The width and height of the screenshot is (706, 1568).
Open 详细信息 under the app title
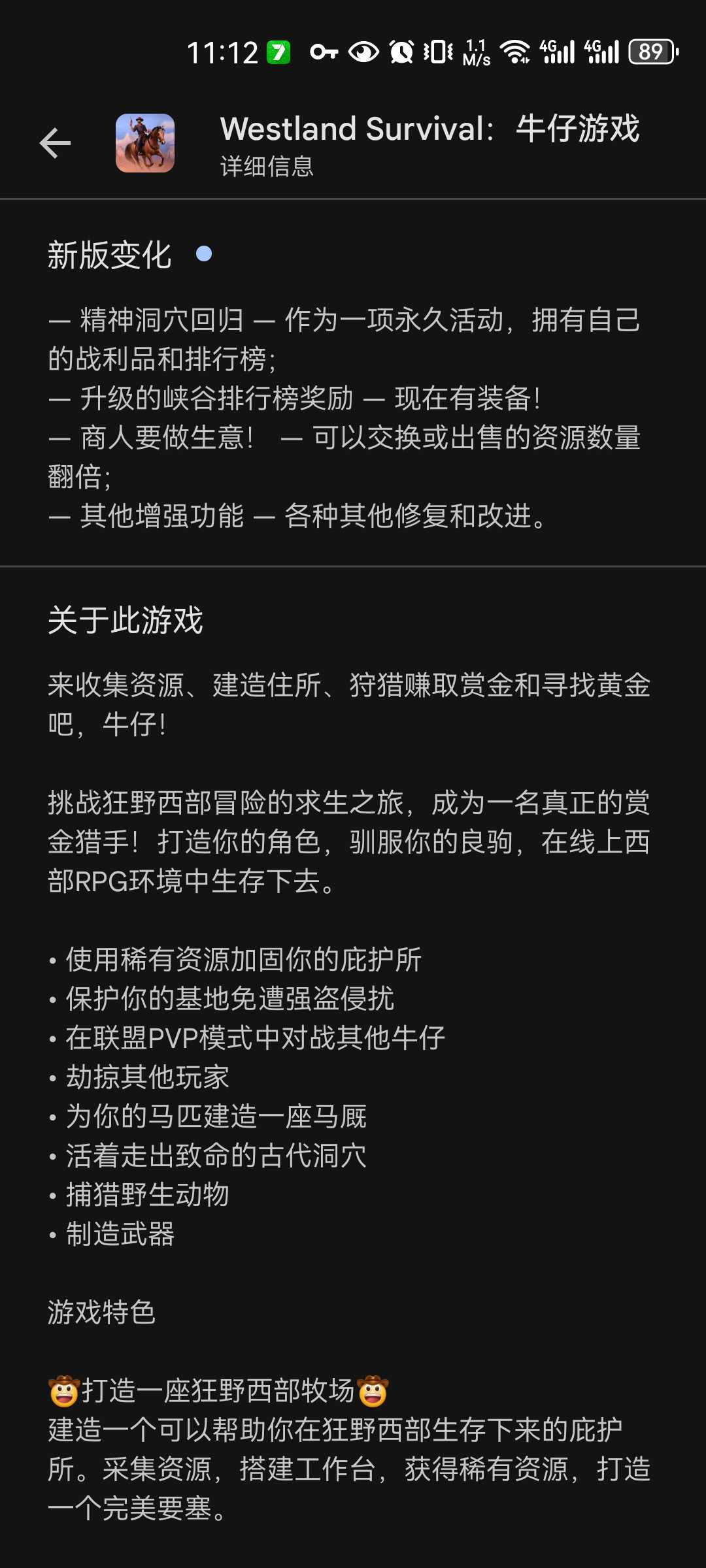click(x=265, y=169)
